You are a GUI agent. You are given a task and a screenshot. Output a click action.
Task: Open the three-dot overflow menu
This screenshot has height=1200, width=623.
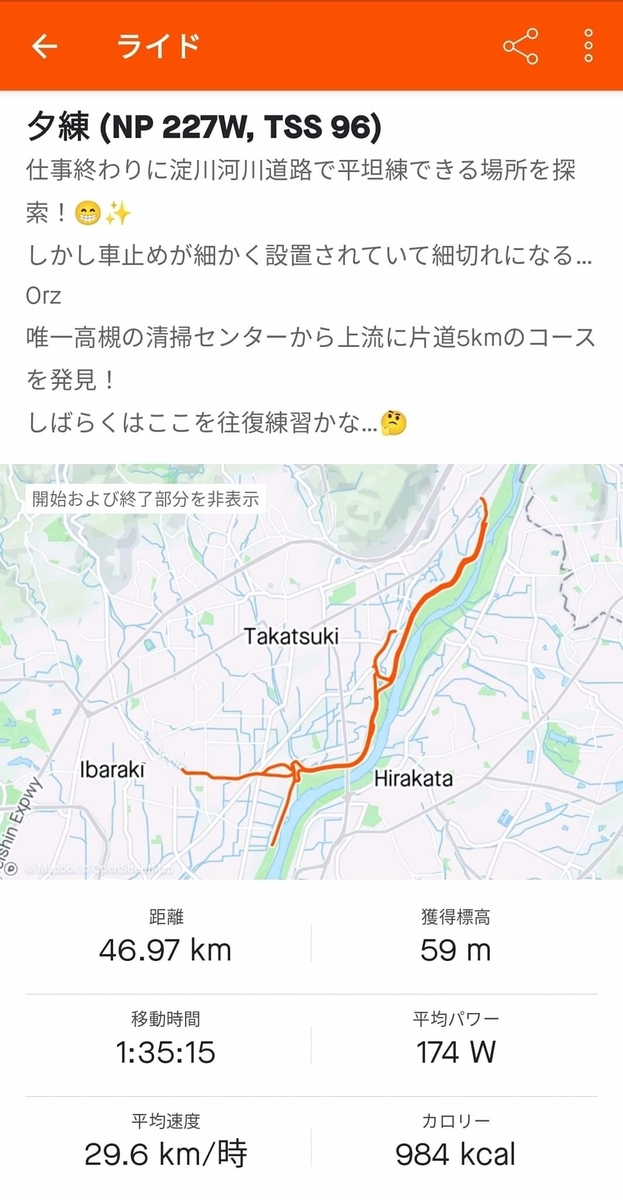tap(589, 46)
